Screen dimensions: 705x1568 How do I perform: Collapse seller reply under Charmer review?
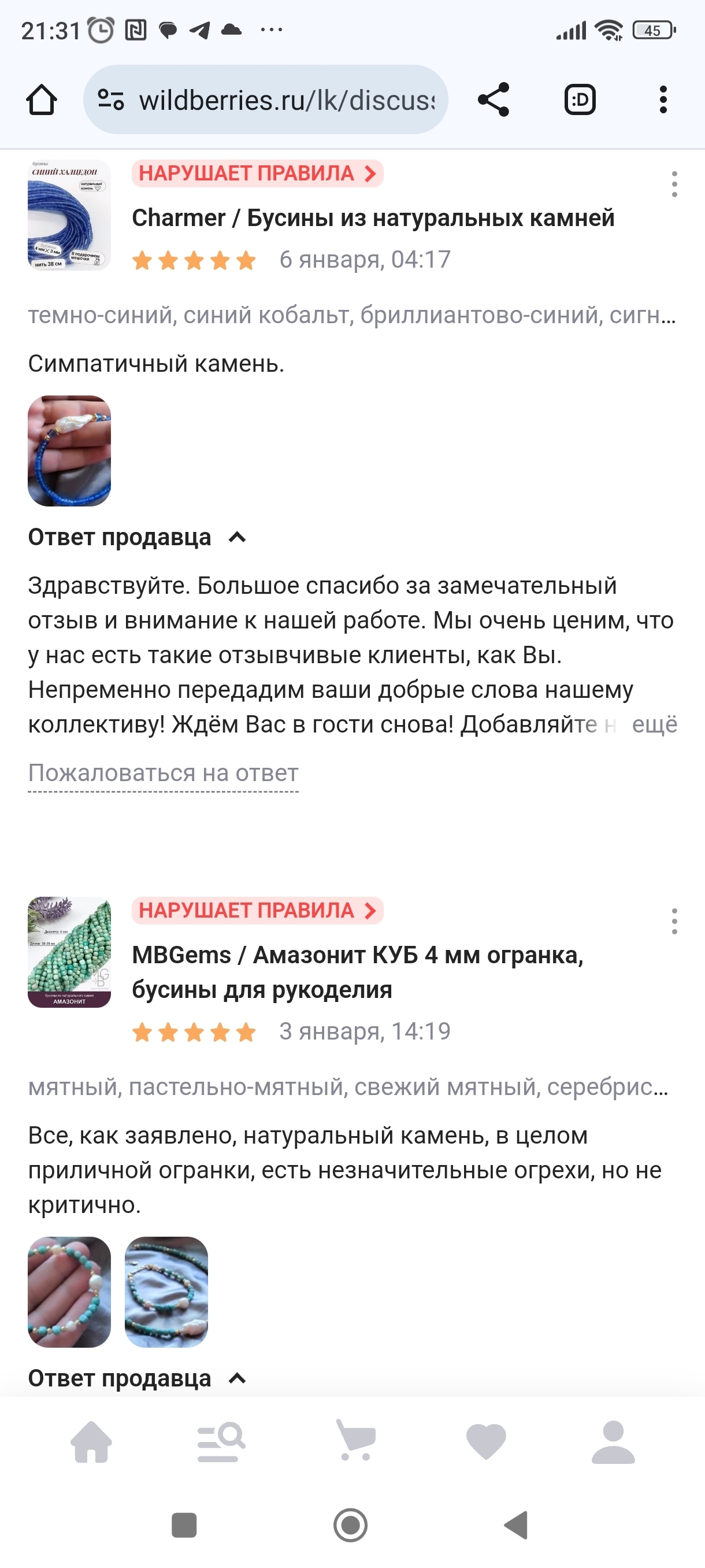[238, 538]
